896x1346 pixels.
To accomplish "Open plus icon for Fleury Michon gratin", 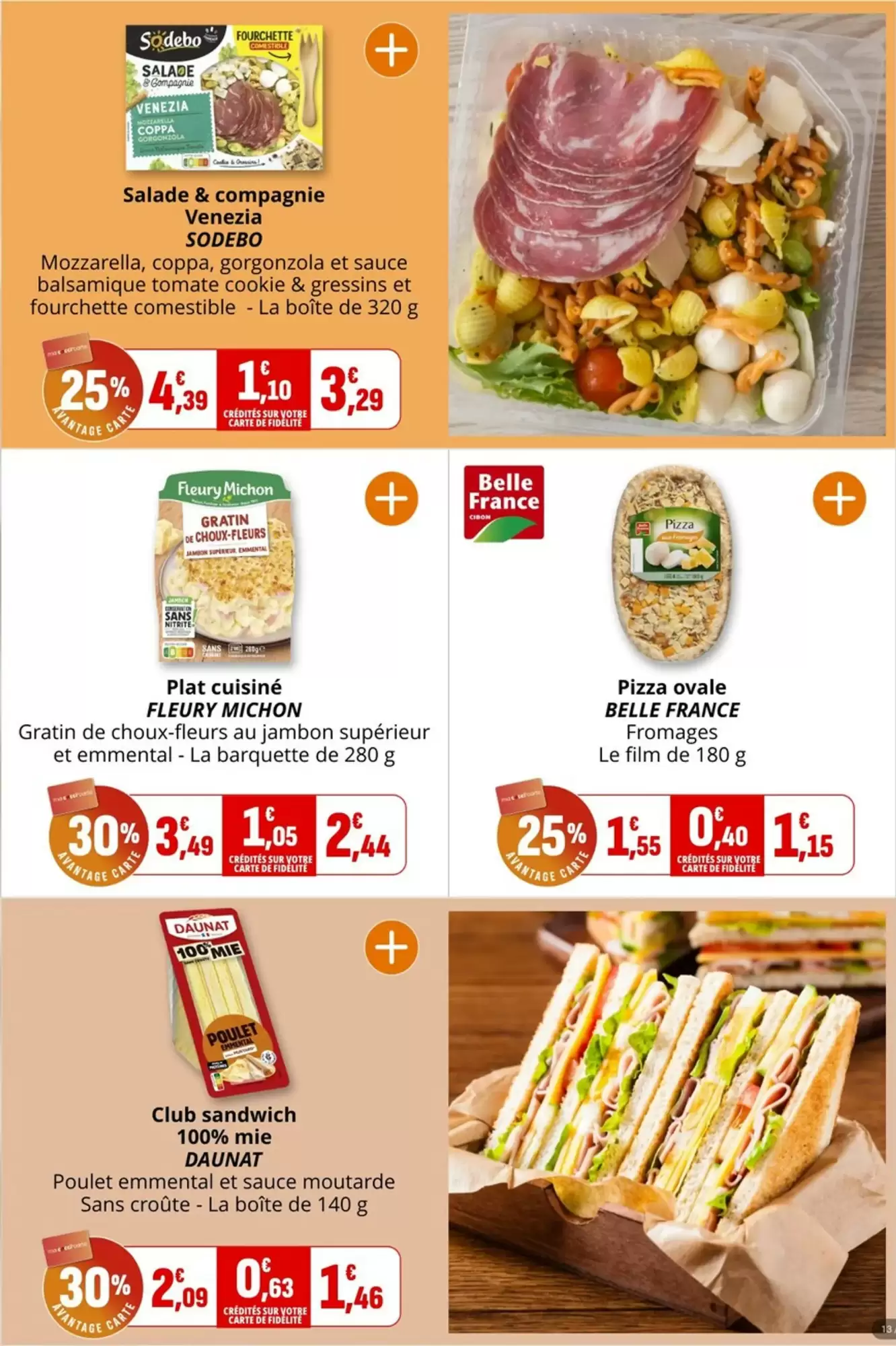I will point(391,499).
